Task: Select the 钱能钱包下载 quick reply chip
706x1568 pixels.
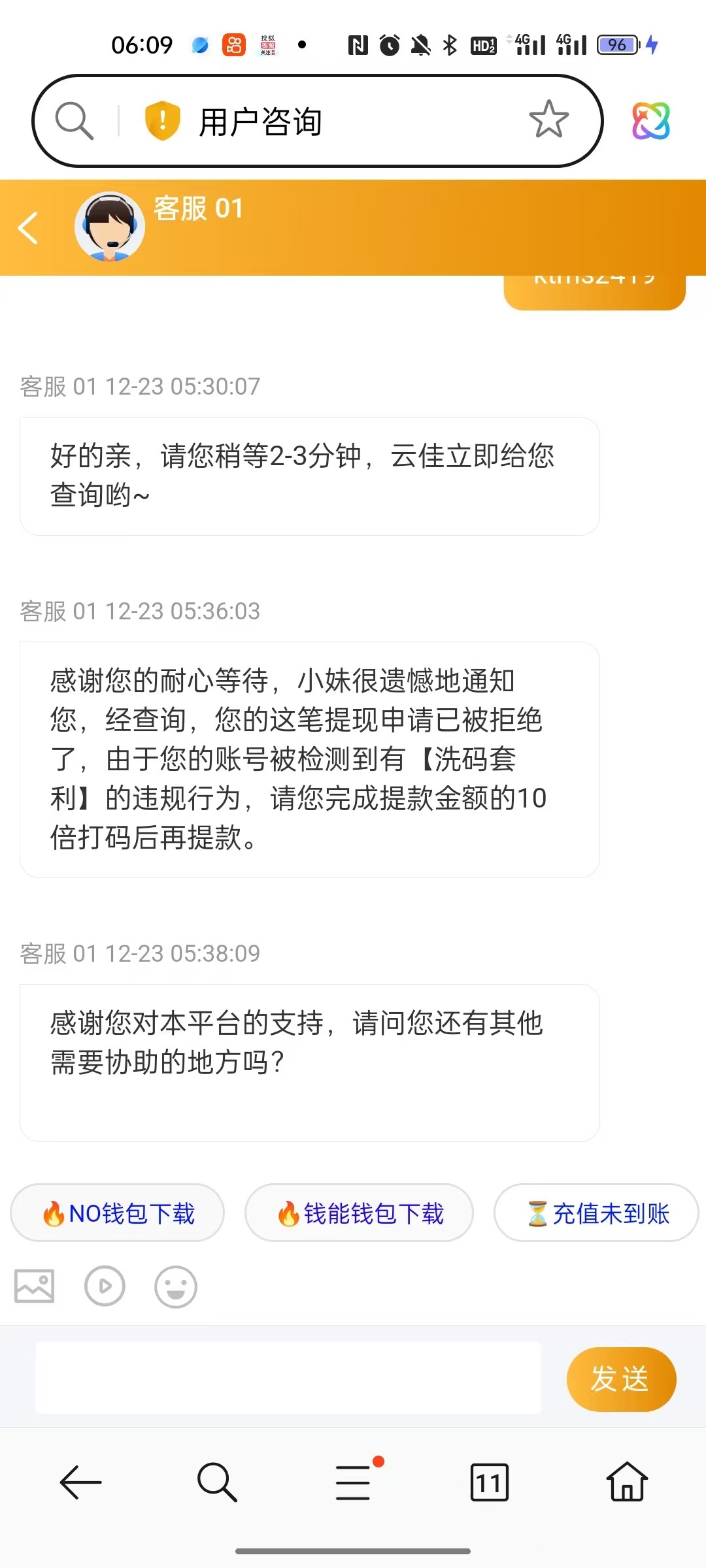Action: tap(360, 1213)
